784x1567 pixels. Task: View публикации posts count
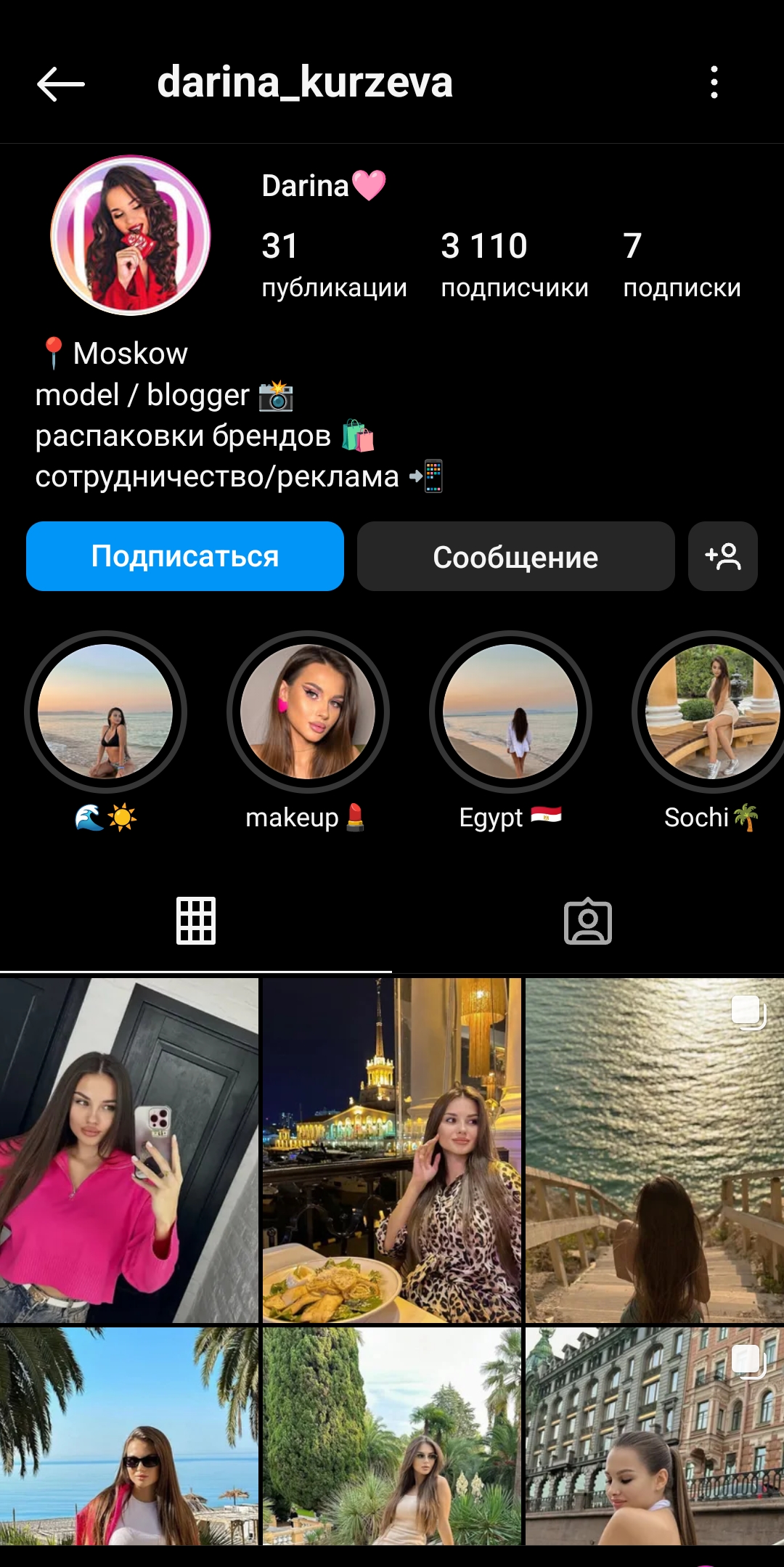pos(334,264)
